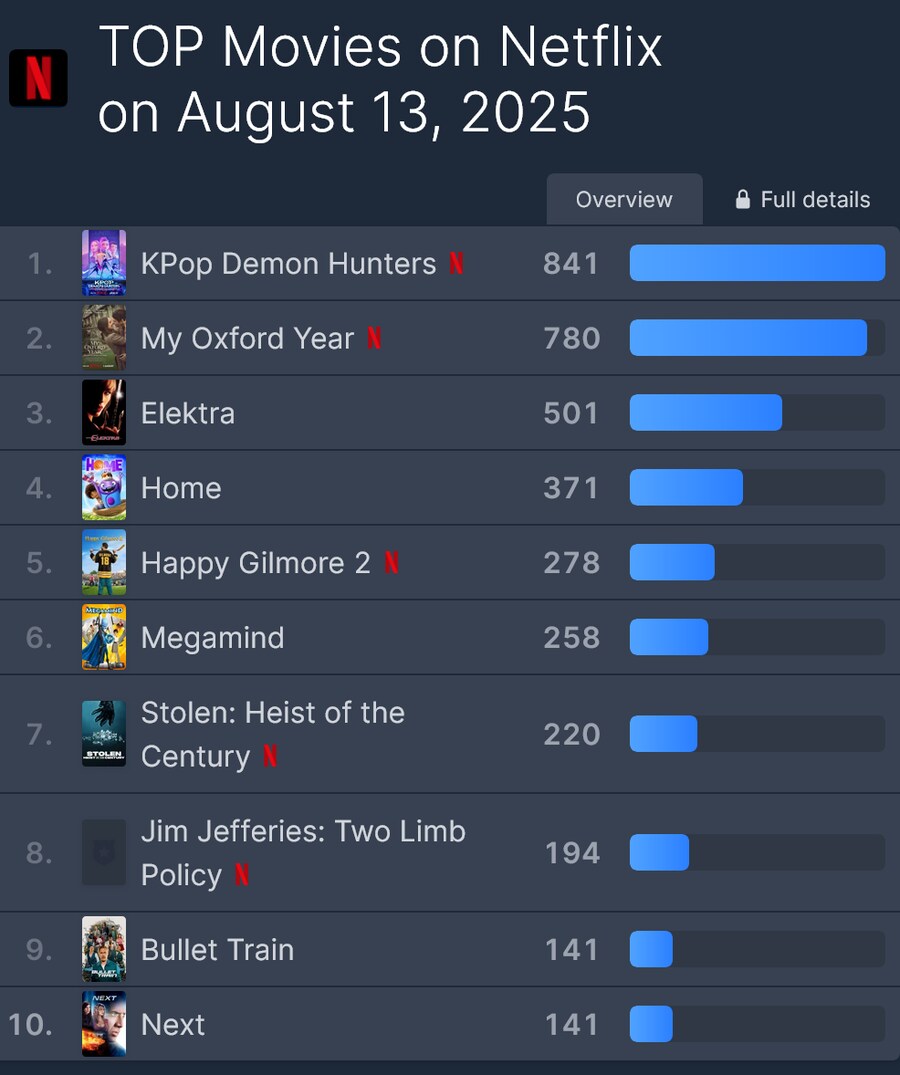The height and width of the screenshot is (1075, 900).
Task: Open the movie Home
Action: [x=181, y=488]
